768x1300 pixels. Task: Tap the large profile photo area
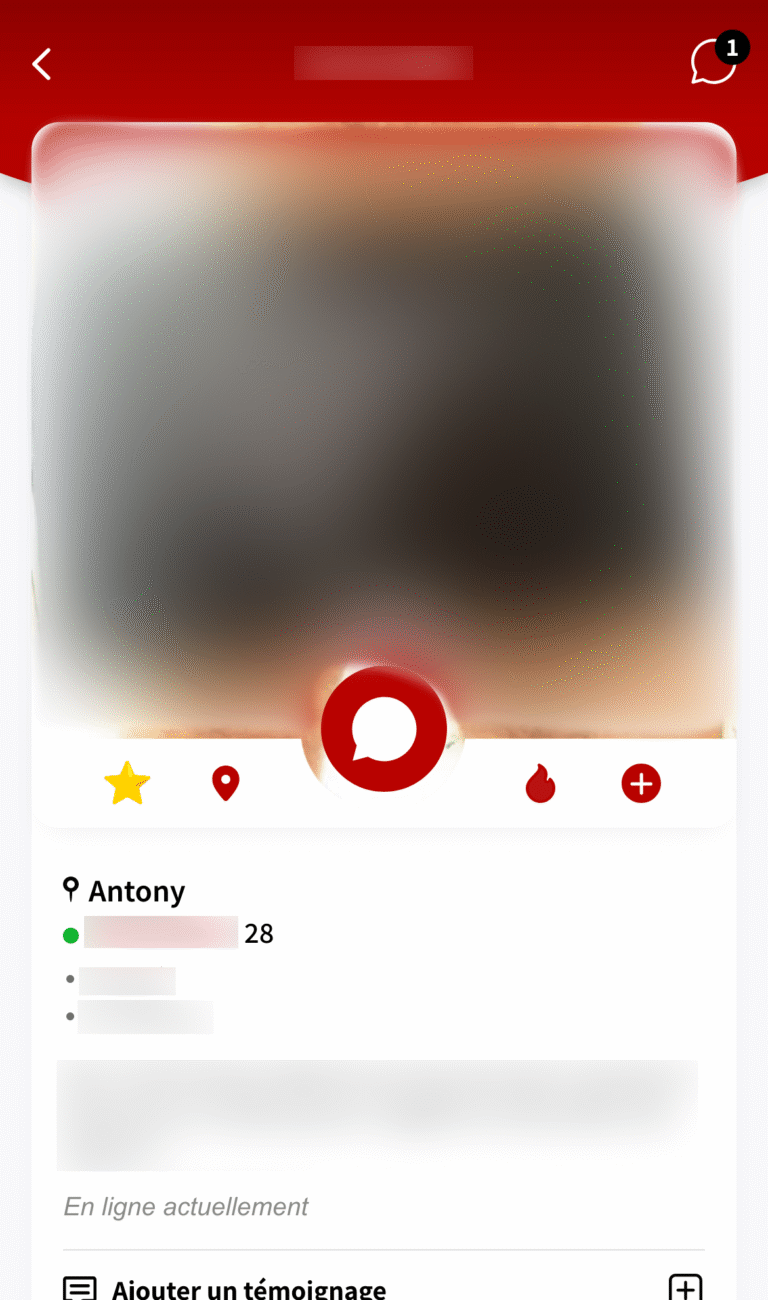point(383,420)
